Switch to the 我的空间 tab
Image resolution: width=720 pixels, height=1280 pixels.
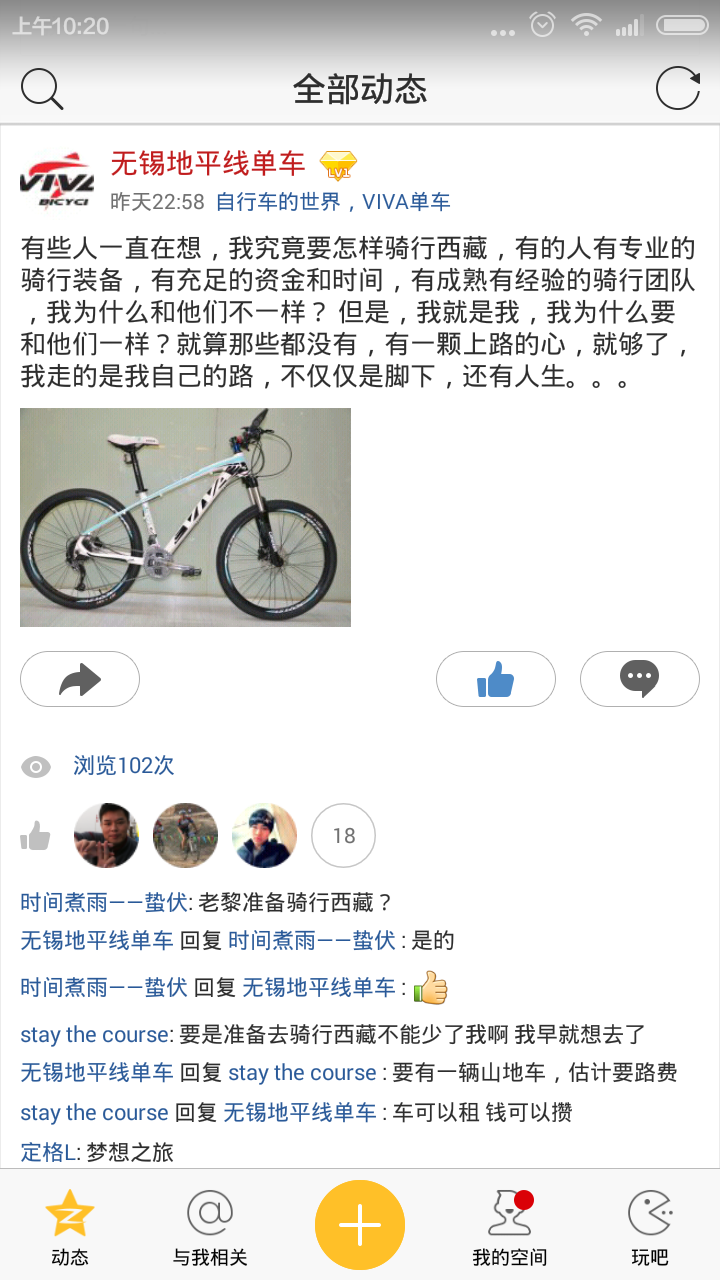click(510, 1226)
